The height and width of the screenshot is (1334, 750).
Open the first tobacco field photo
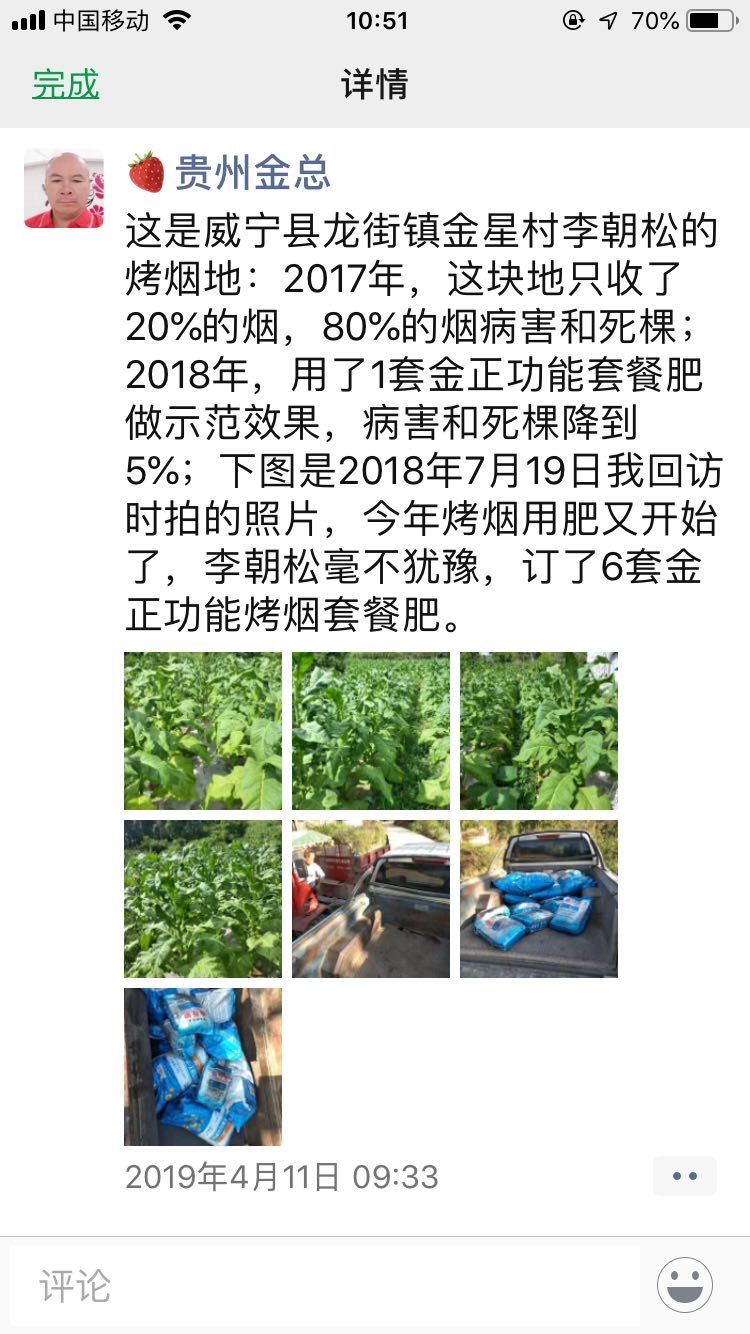[203, 731]
